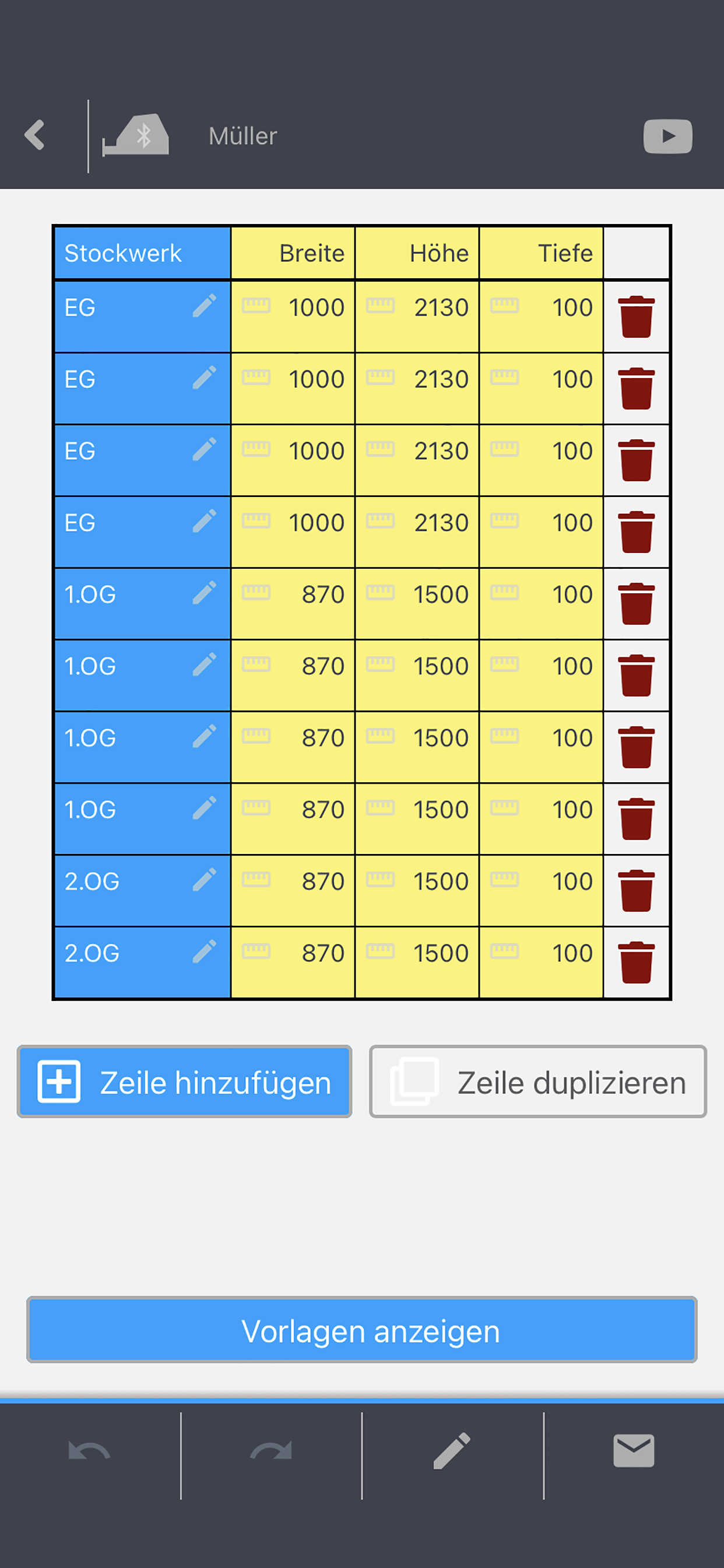Edit Breite 1000 in the first EG row

click(293, 317)
